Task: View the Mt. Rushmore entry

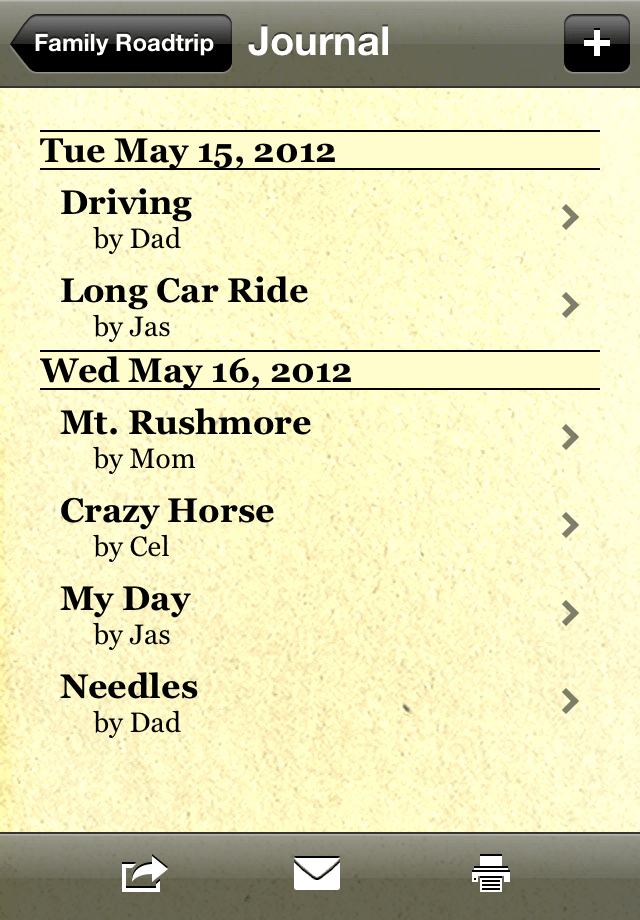Action: click(x=320, y=438)
